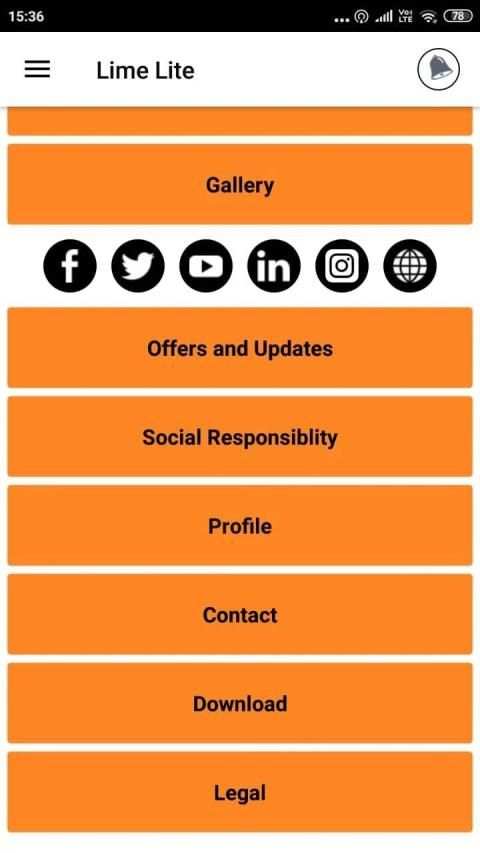Go to Profile
Image resolution: width=480 pixels, height=853 pixels.
coord(240,526)
